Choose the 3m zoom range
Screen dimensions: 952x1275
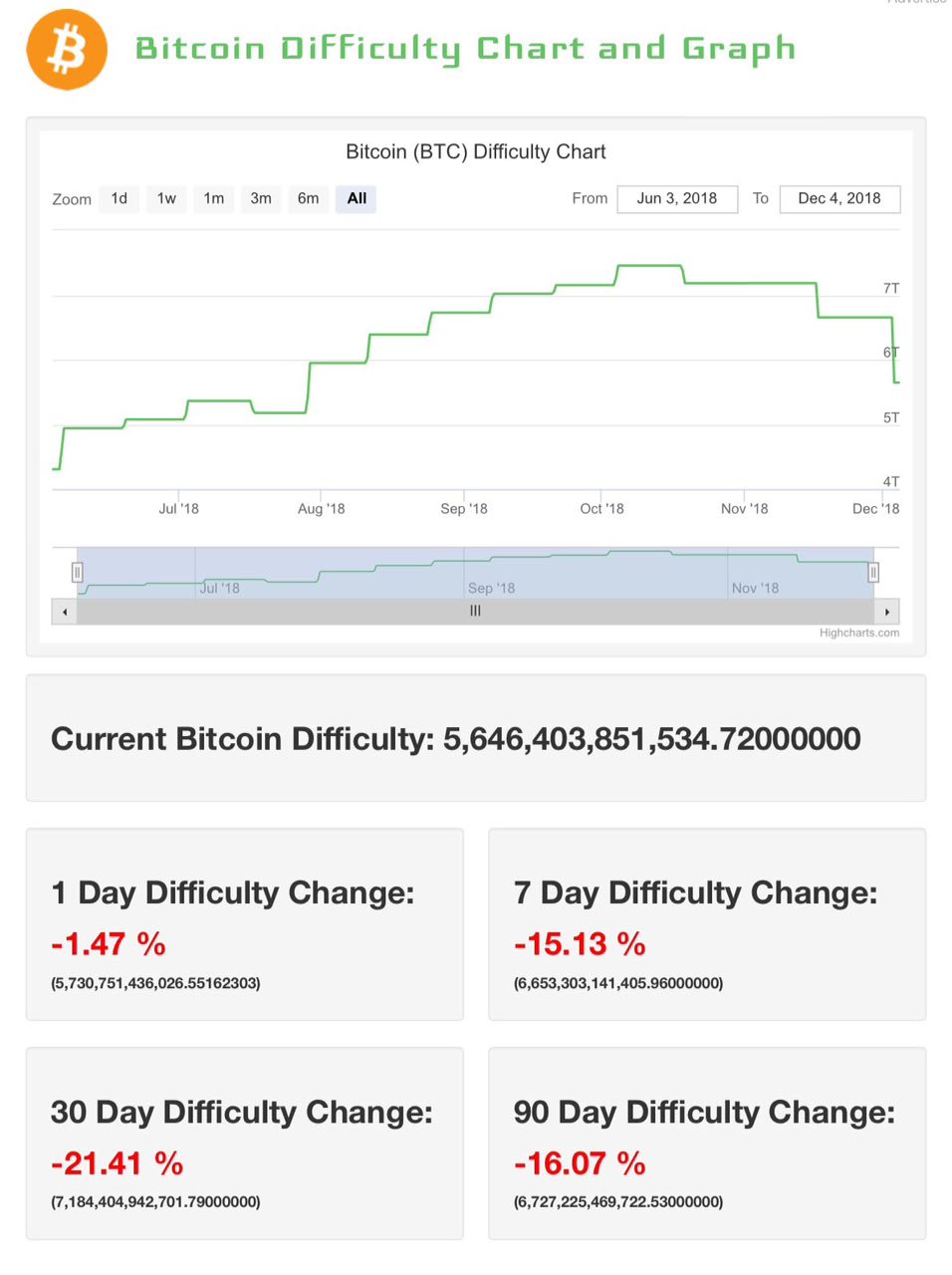point(261,198)
